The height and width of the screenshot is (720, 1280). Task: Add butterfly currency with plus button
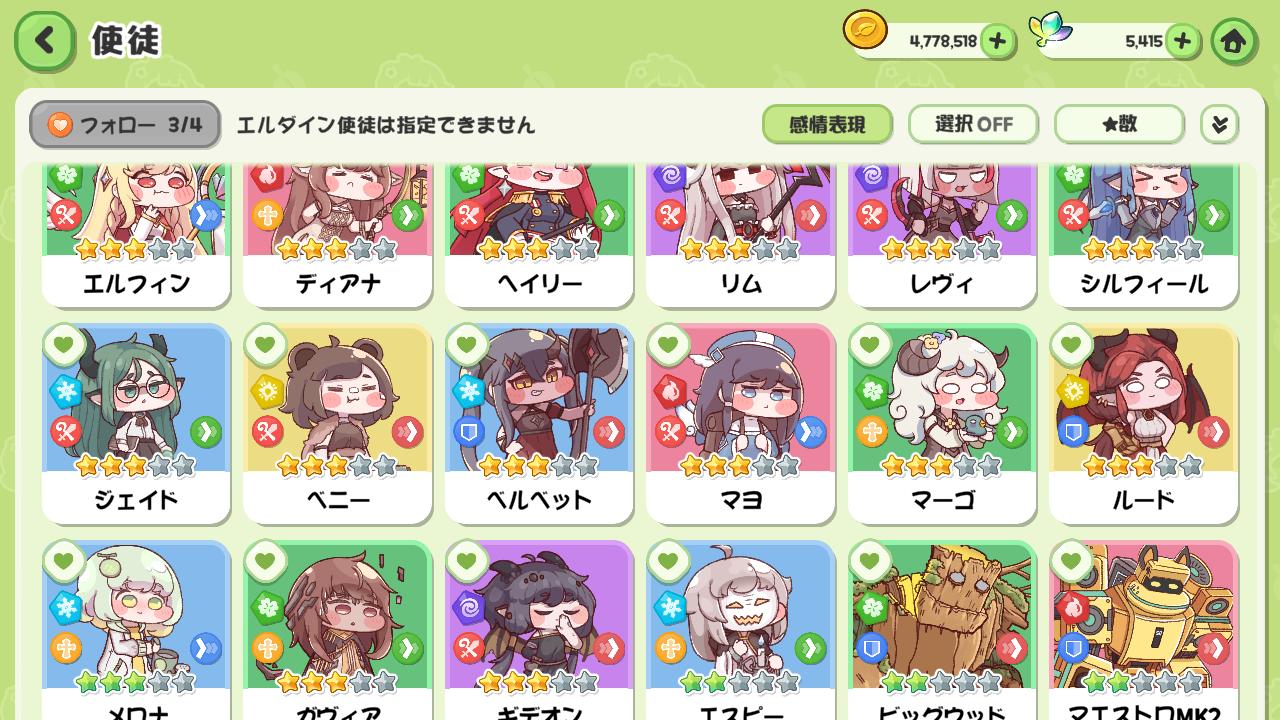click(1182, 41)
